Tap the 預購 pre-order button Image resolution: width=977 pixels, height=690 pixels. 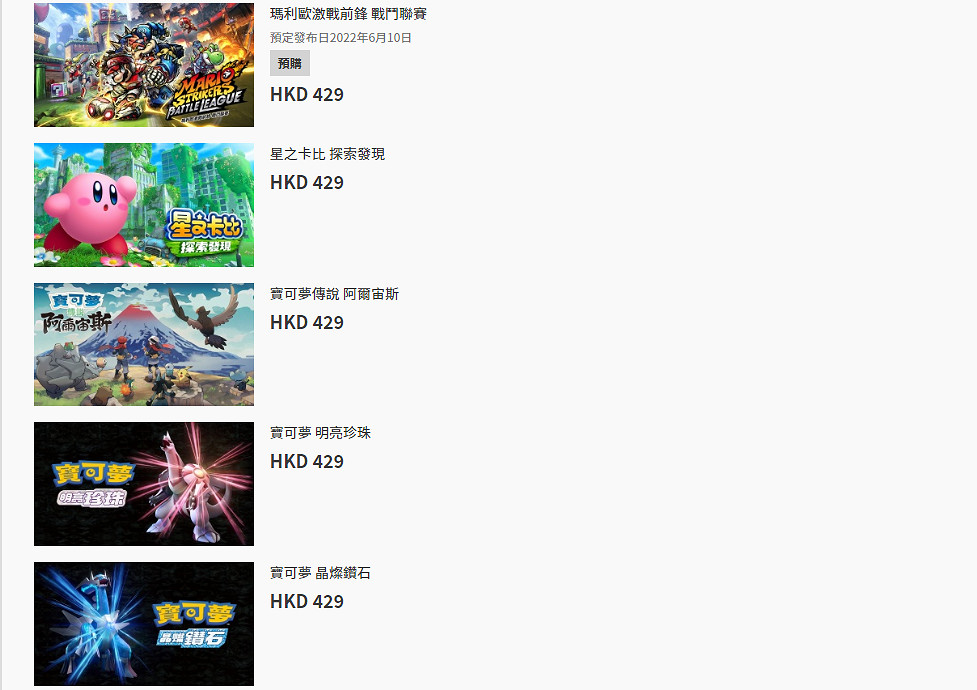tap(289, 63)
